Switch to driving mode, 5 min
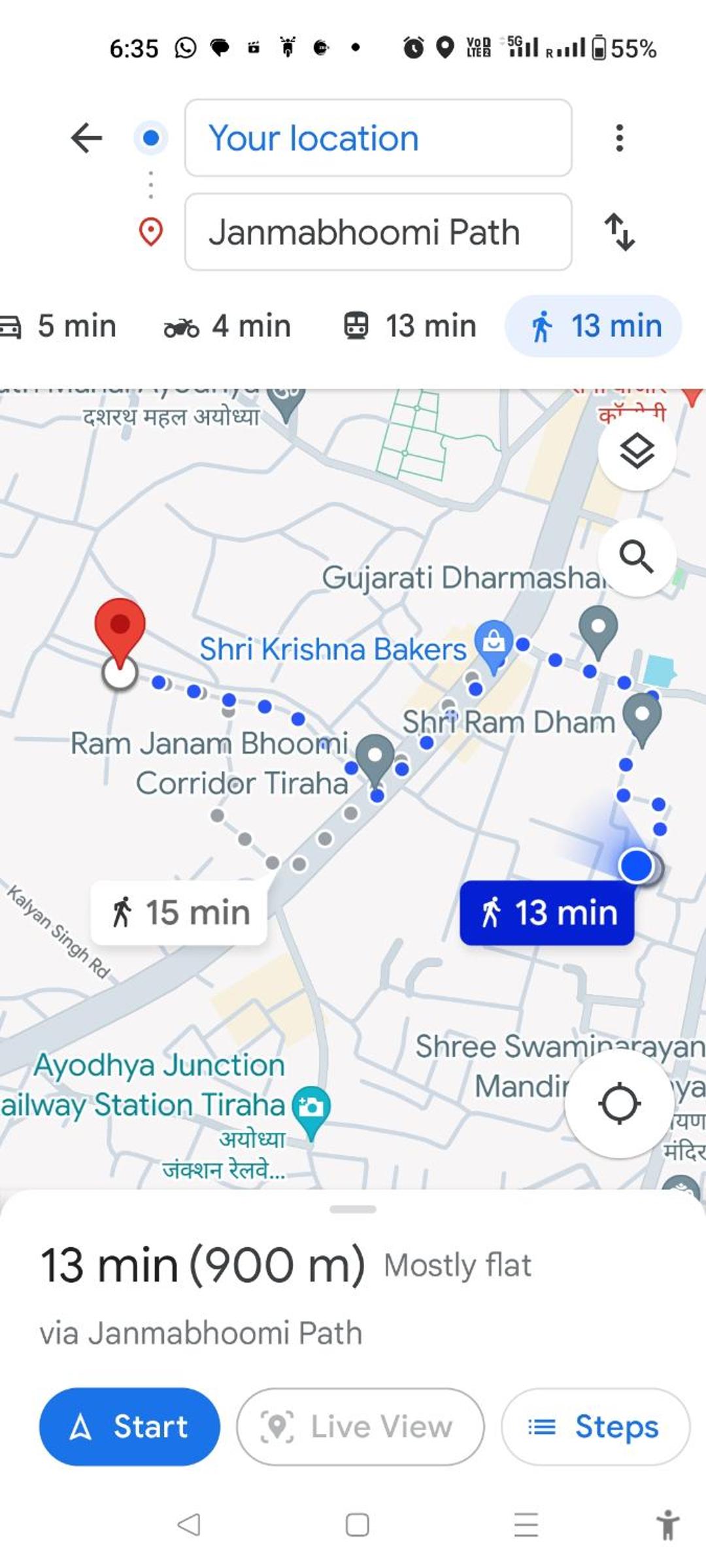Viewport: 706px width, 1568px height. tap(59, 325)
